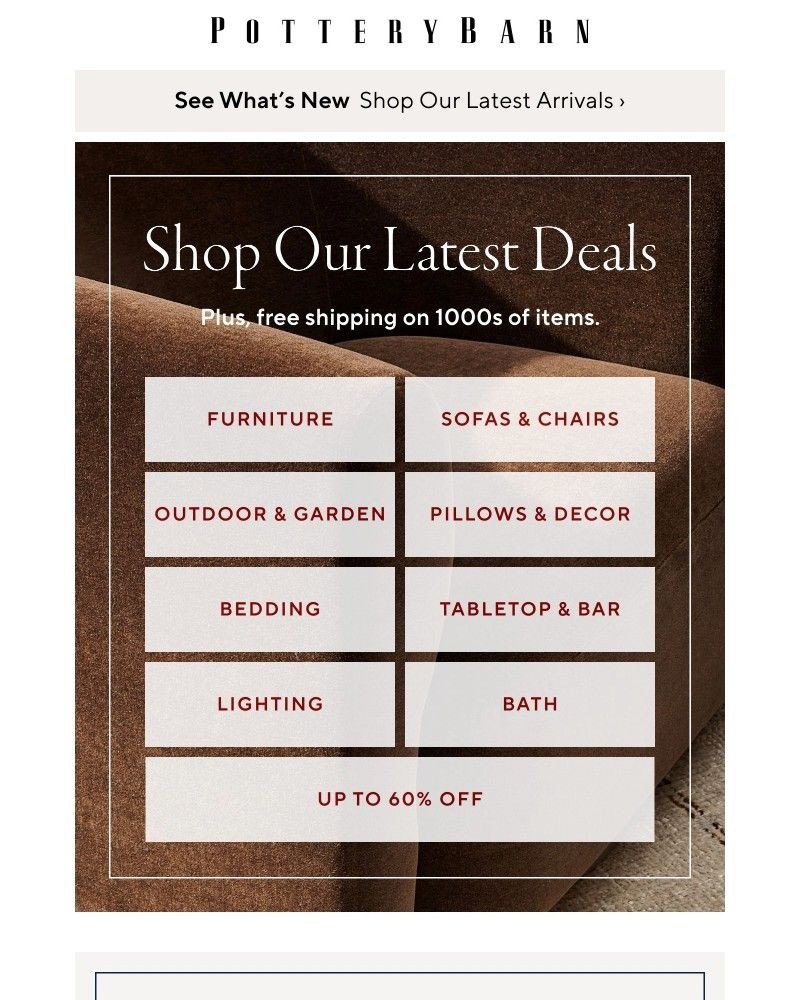Viewport: 800px width, 1000px height.
Task: Shop the Furniture category
Action: [x=270, y=419]
